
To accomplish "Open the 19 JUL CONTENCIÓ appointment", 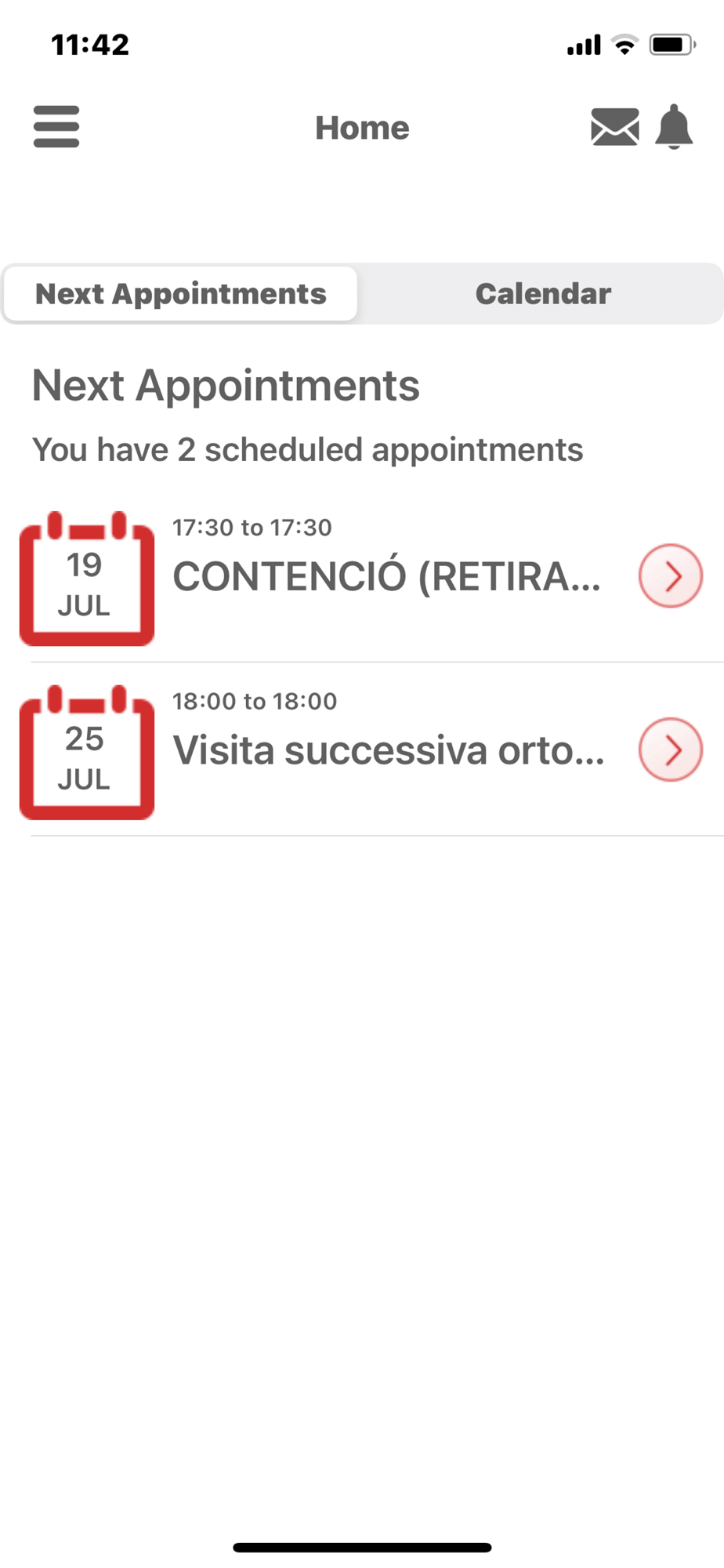I will coord(386,577).
